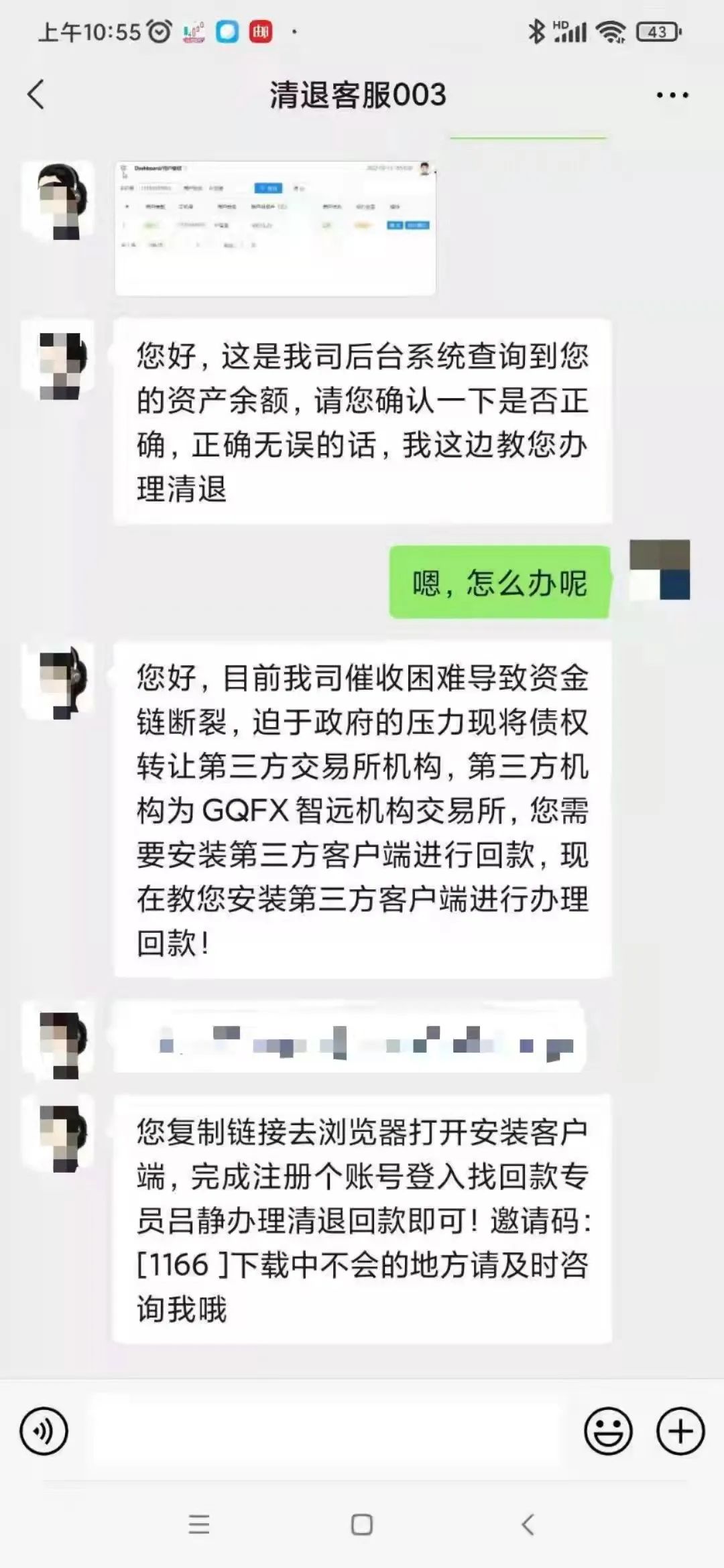Open recent apps from the navigation bar
724x1568 pixels.
tap(199, 1524)
